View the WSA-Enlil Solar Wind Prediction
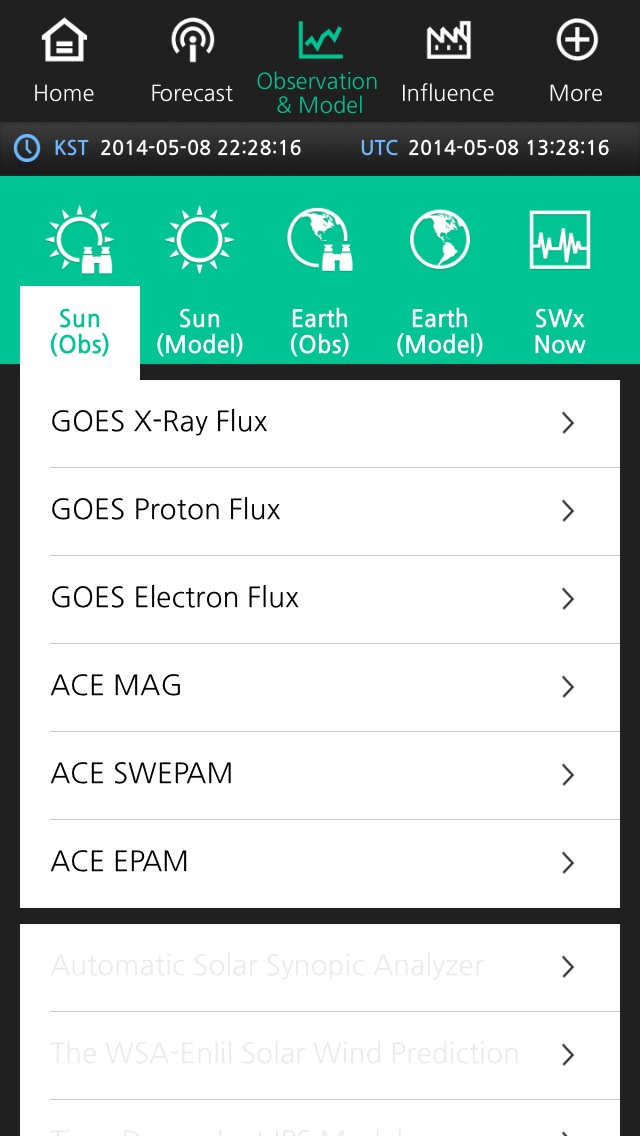The width and height of the screenshot is (640, 1136). [x=320, y=1055]
